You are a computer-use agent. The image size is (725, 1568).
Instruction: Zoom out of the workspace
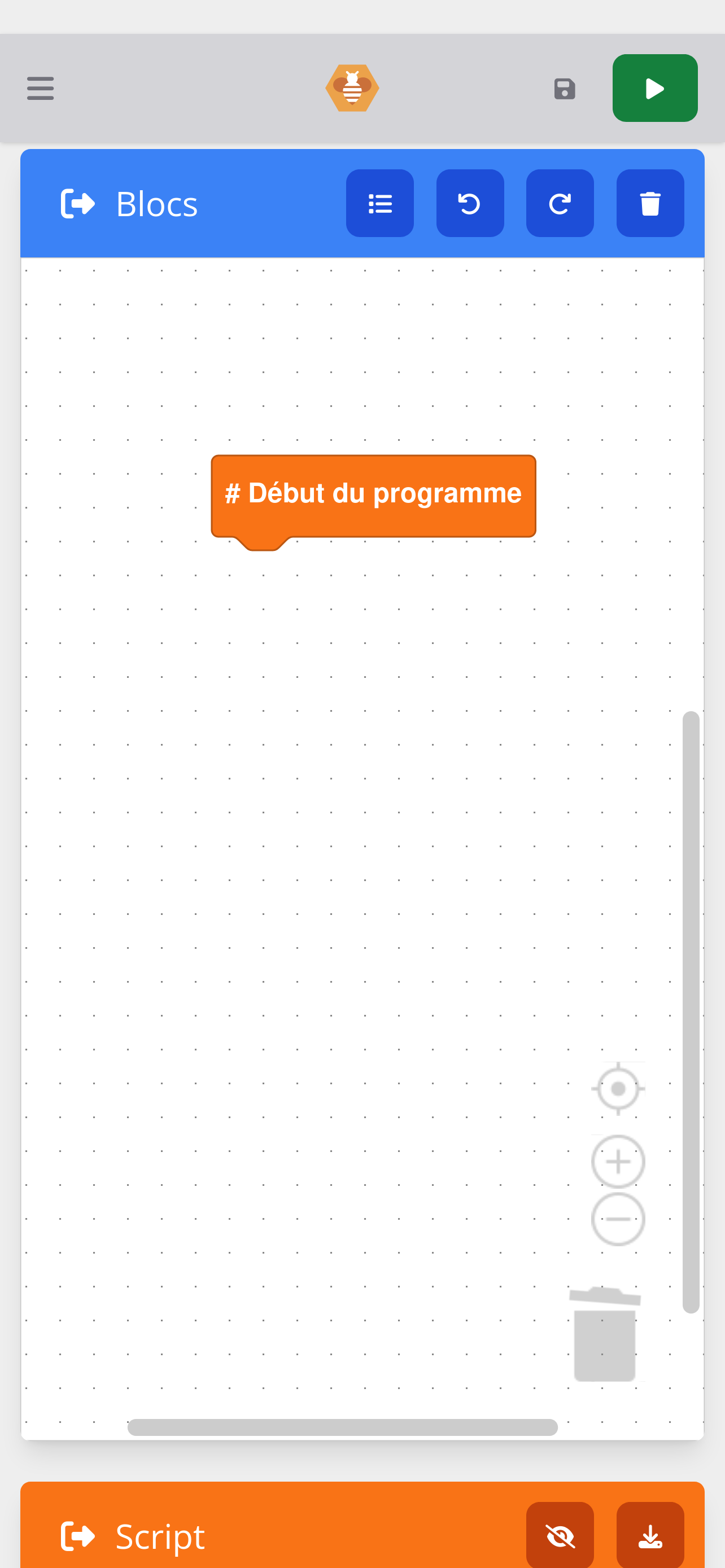[617, 1219]
